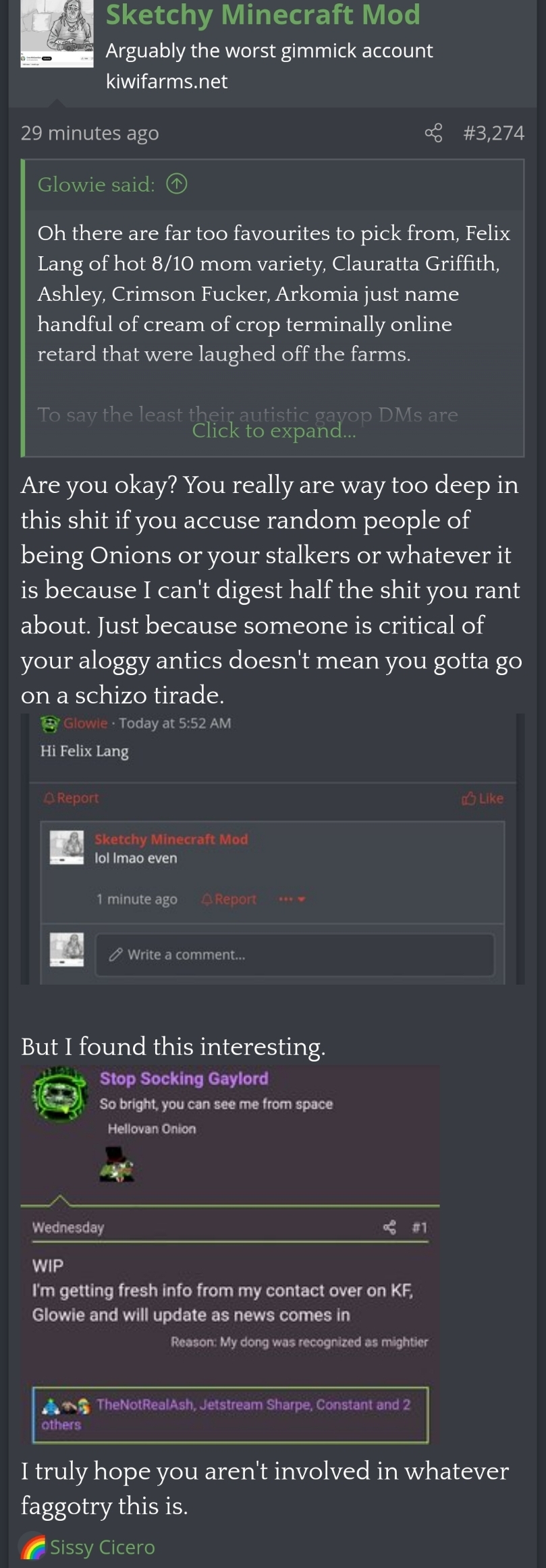546x1568 pixels.
Task: Jump to Glowie's quoted original post
Action: [177, 184]
